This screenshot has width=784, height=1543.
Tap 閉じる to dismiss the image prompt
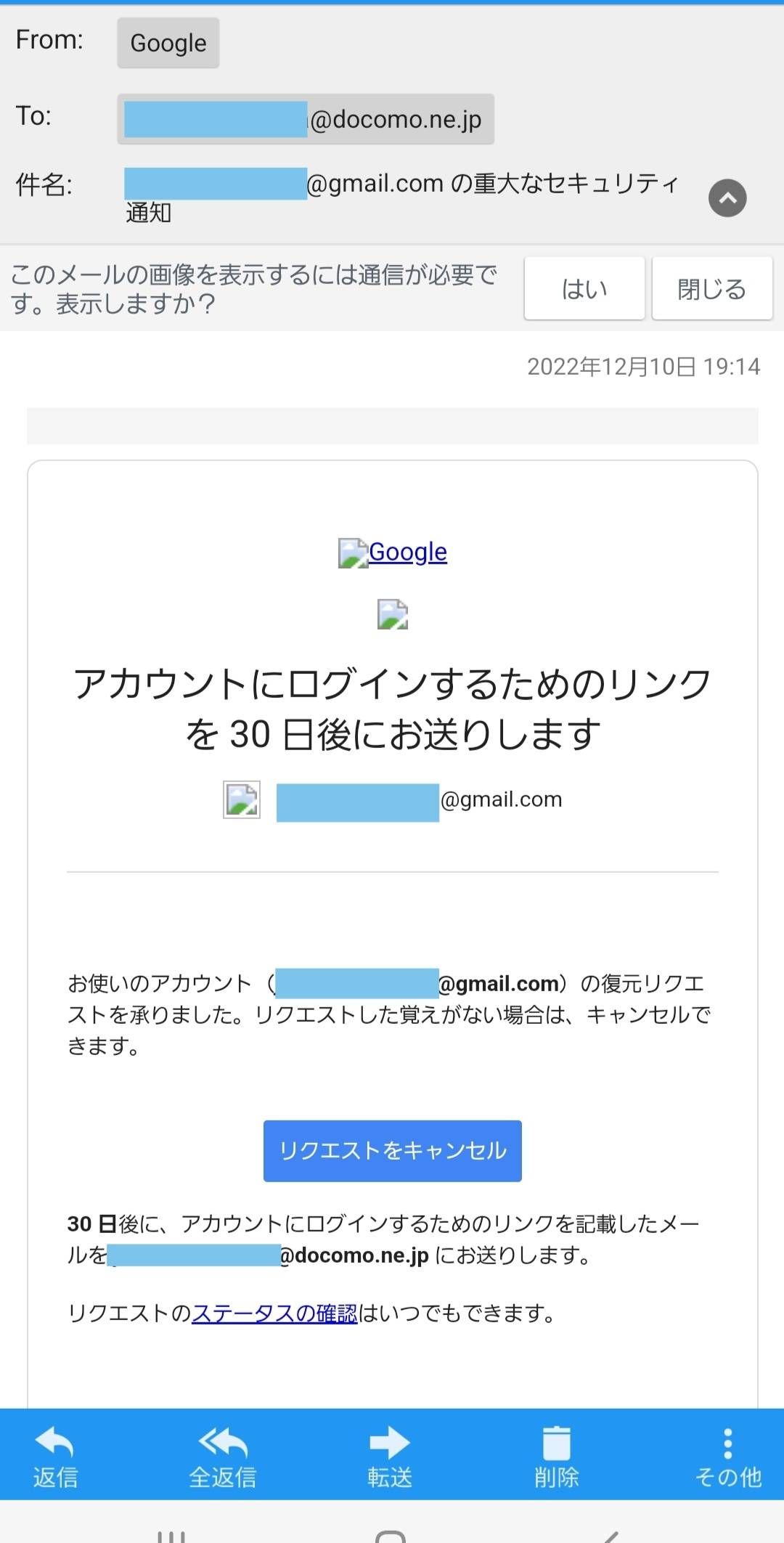712,288
